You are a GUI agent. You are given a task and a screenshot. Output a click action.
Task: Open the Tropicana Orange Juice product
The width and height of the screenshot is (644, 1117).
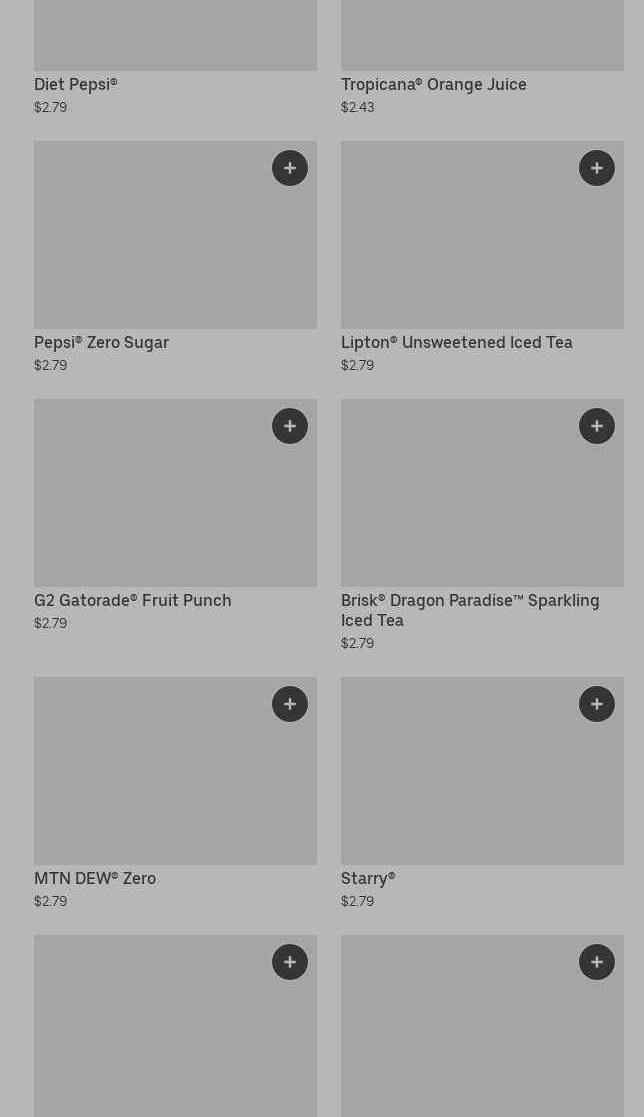pyautogui.click(x=433, y=85)
